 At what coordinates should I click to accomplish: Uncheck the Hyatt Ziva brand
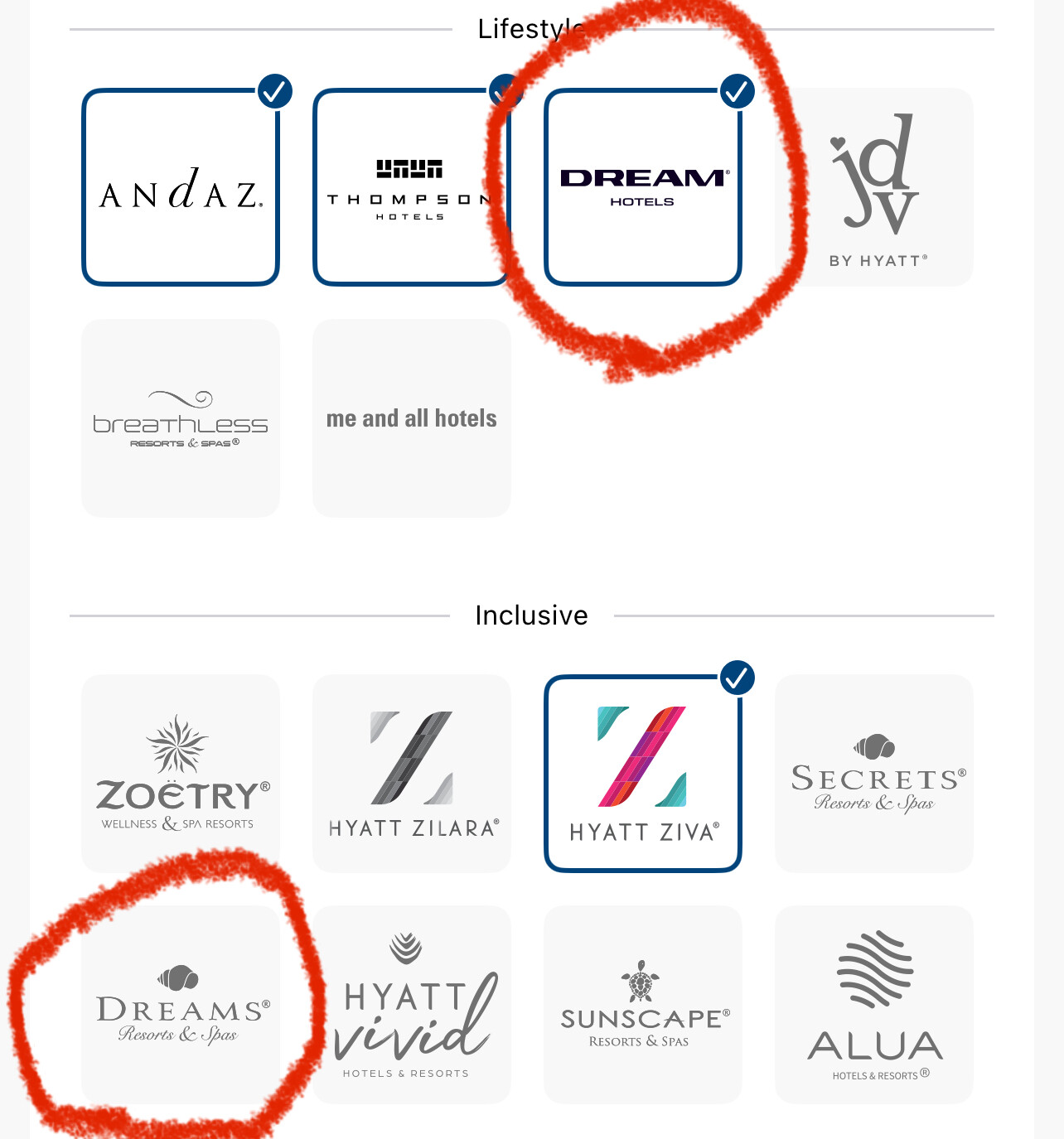(642, 773)
